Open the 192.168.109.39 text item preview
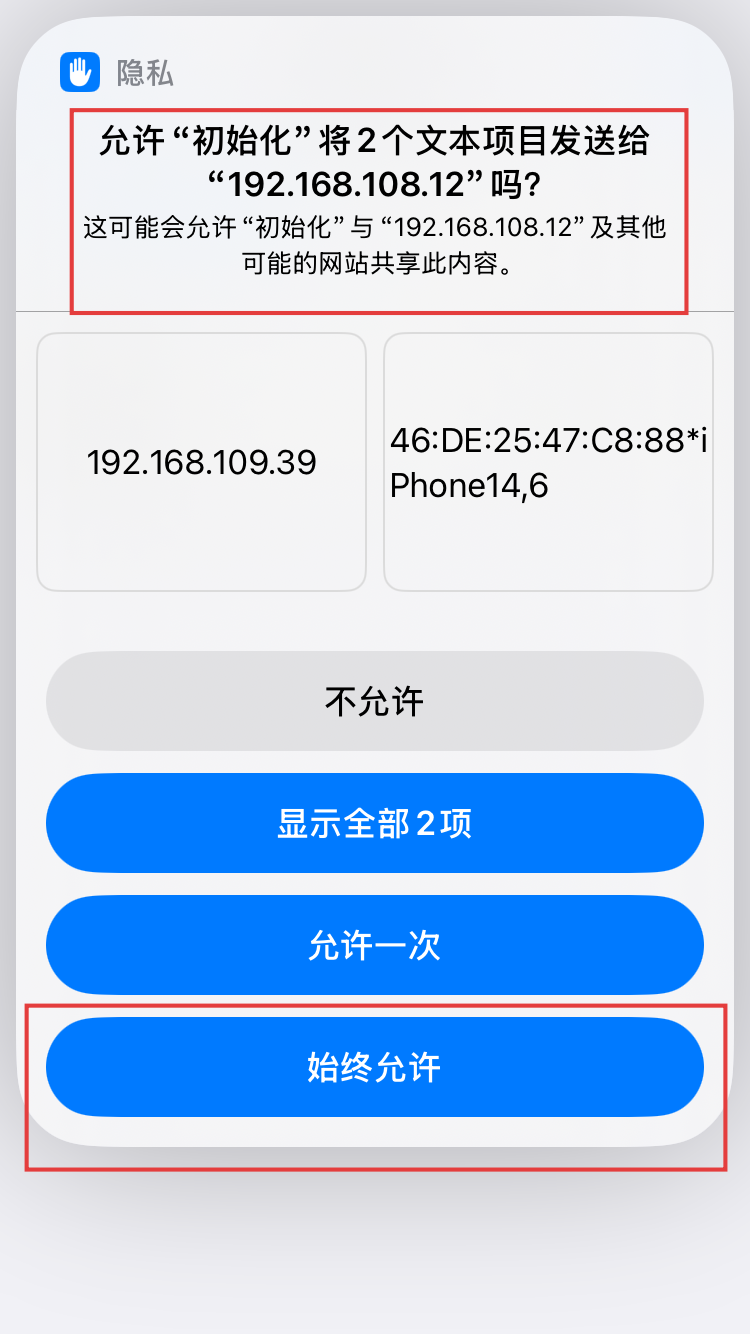Viewport: 750px width, 1334px height. tap(202, 462)
